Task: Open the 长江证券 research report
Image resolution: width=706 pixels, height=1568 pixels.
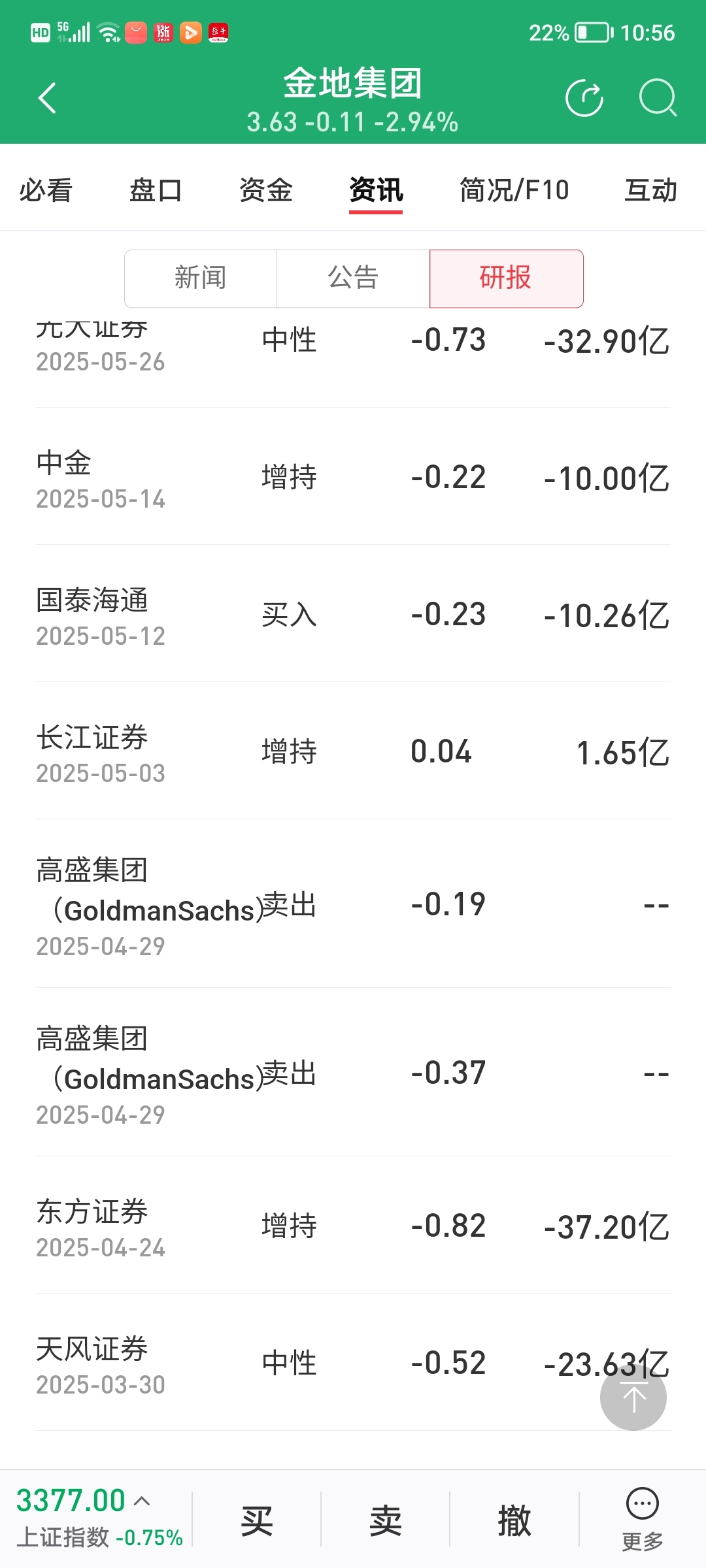Action: [353, 751]
